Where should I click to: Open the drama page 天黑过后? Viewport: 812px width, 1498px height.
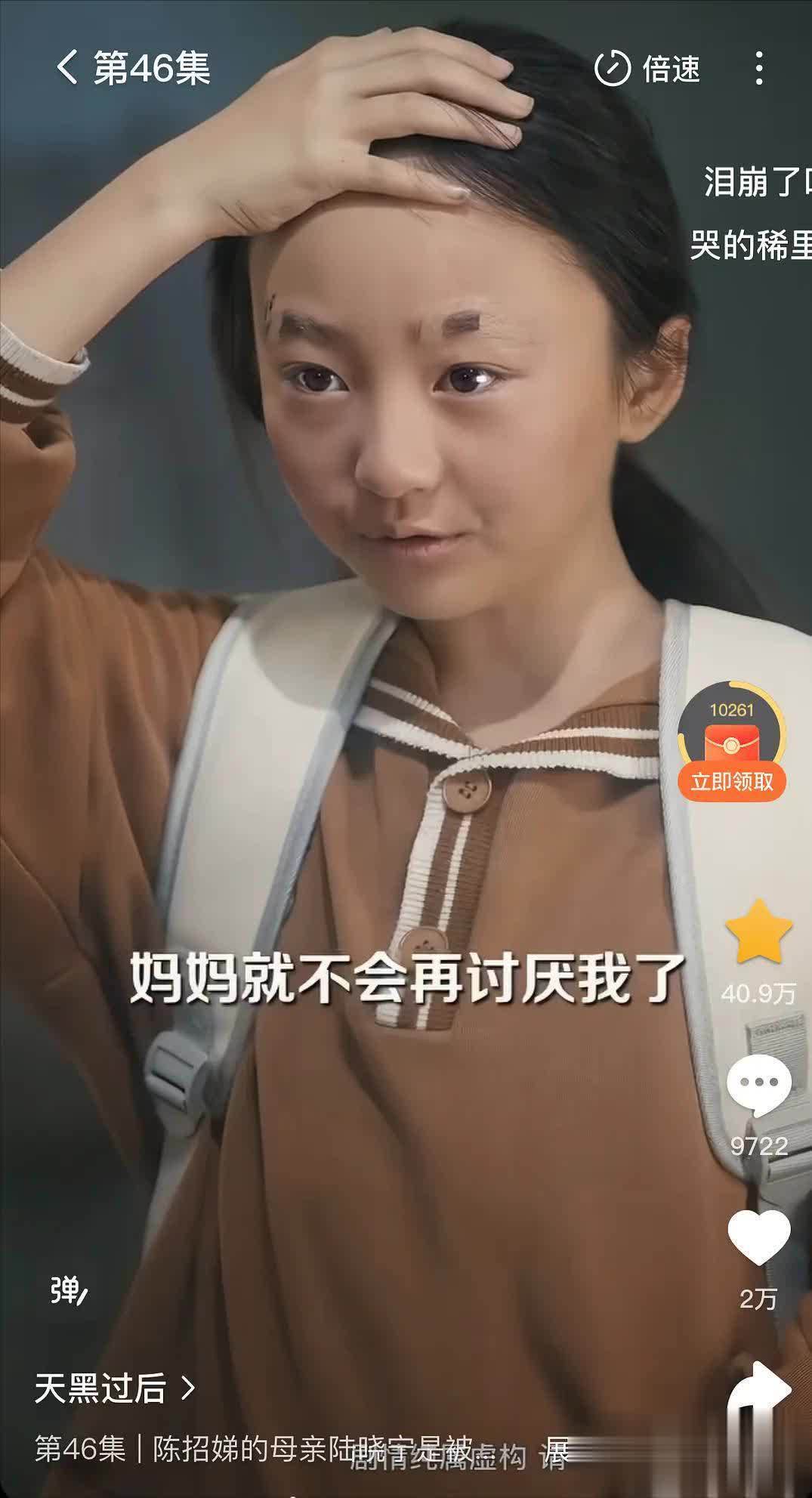point(115,1387)
